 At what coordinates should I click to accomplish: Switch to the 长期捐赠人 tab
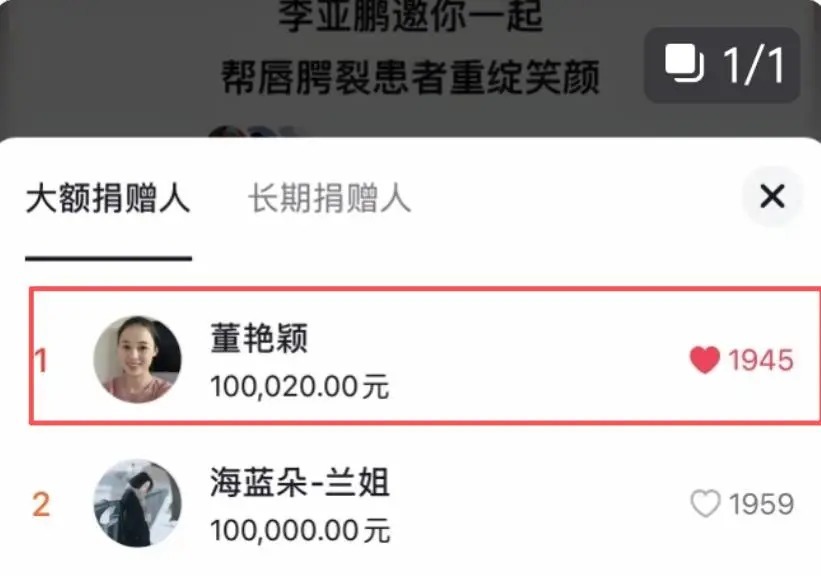[329, 199]
